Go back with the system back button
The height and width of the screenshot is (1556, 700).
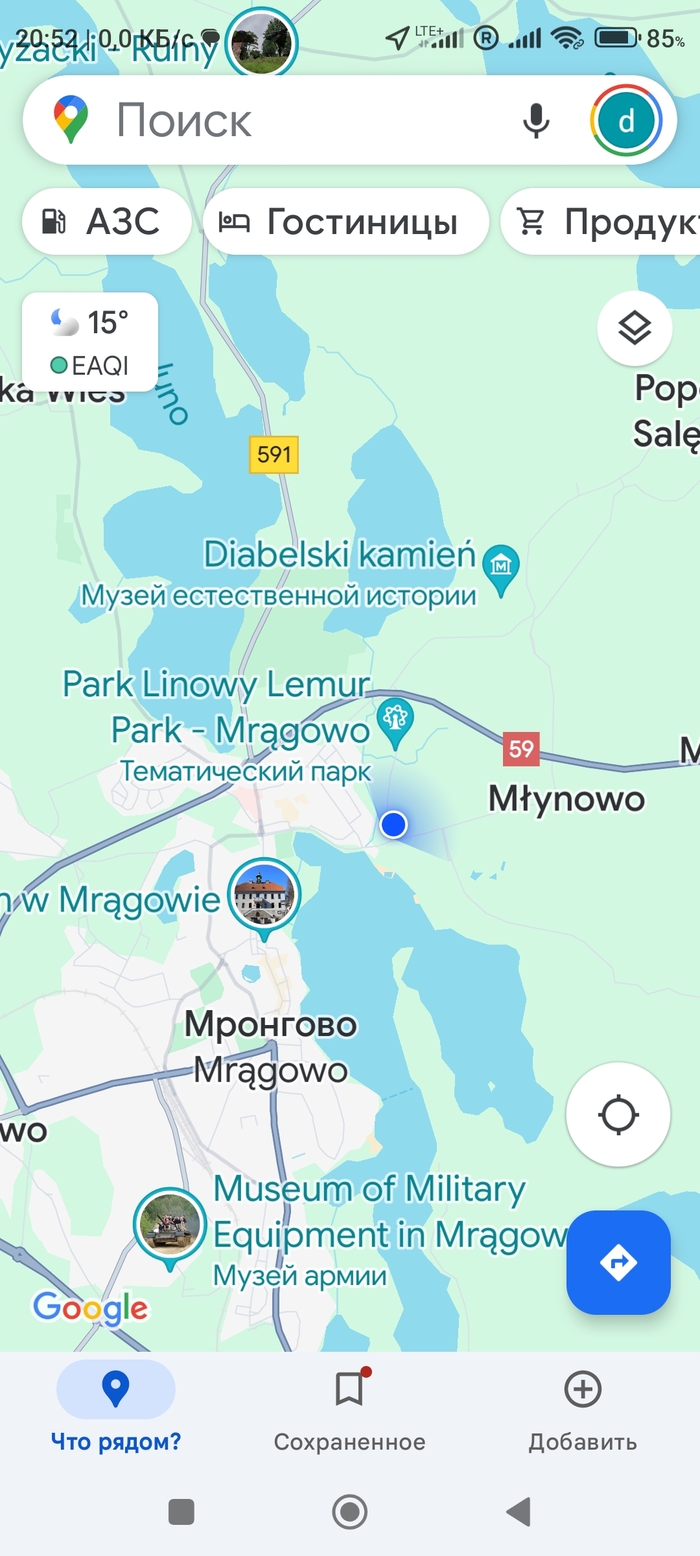(x=518, y=1512)
